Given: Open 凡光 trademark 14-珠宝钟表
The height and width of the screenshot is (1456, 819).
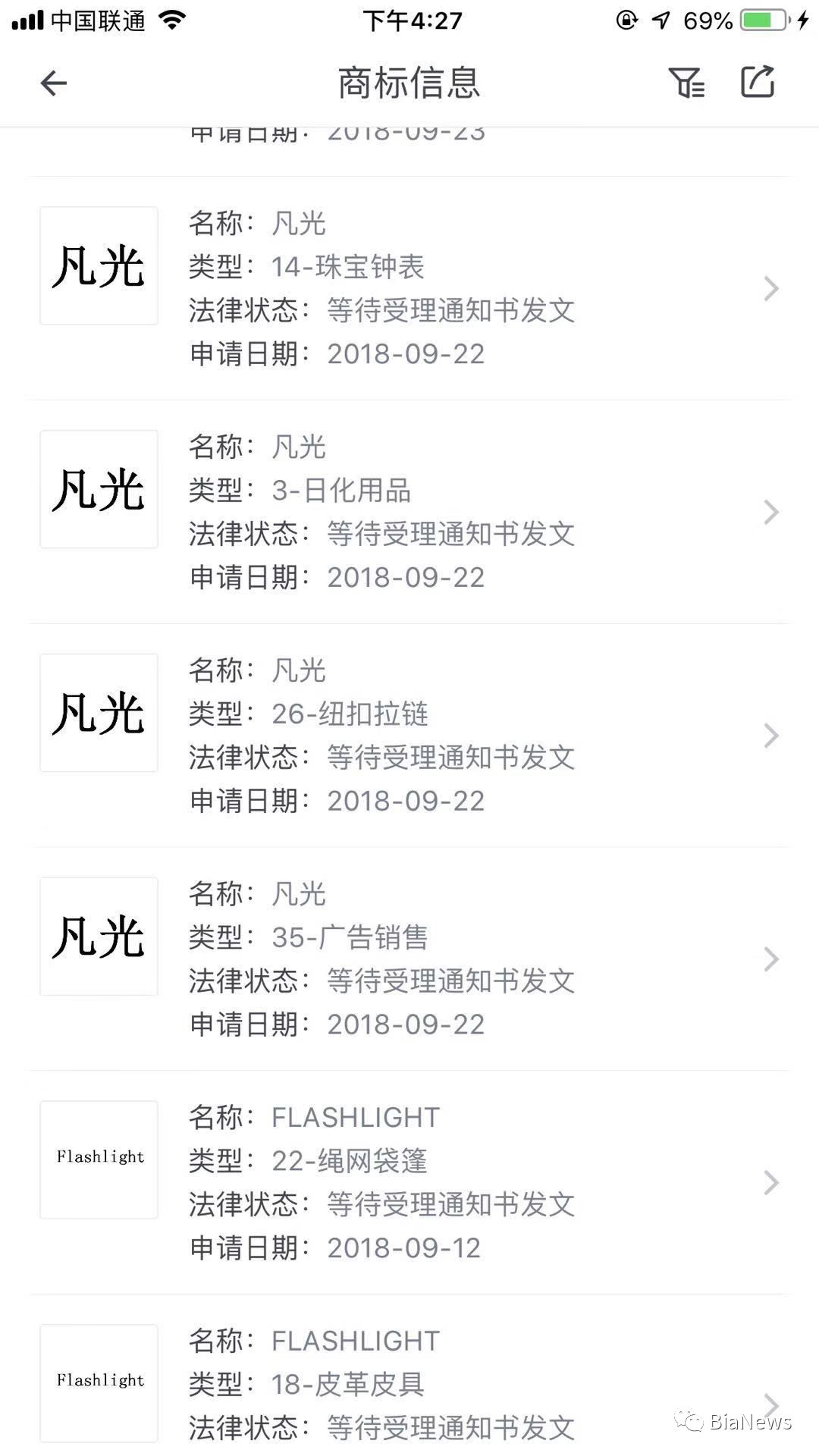Looking at the screenshot, I should [x=409, y=288].
